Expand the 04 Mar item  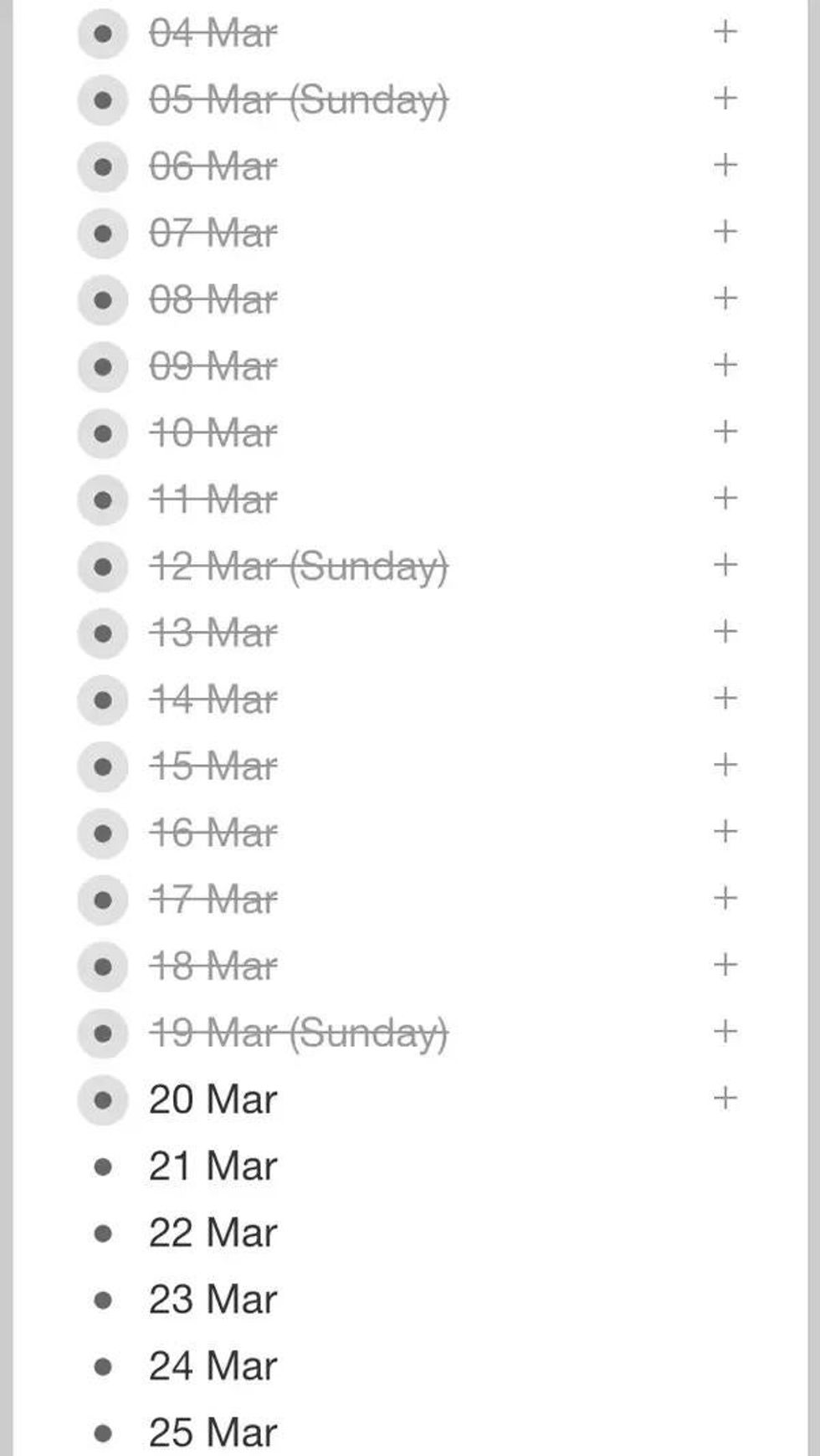[725, 32]
